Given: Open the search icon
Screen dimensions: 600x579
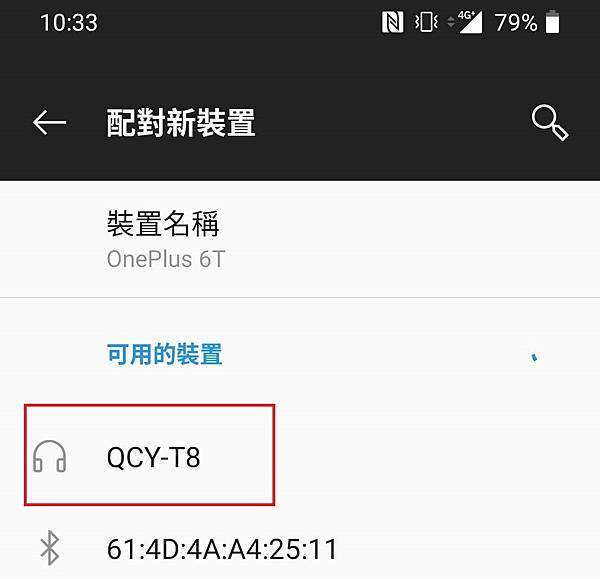Looking at the screenshot, I should coord(549,123).
